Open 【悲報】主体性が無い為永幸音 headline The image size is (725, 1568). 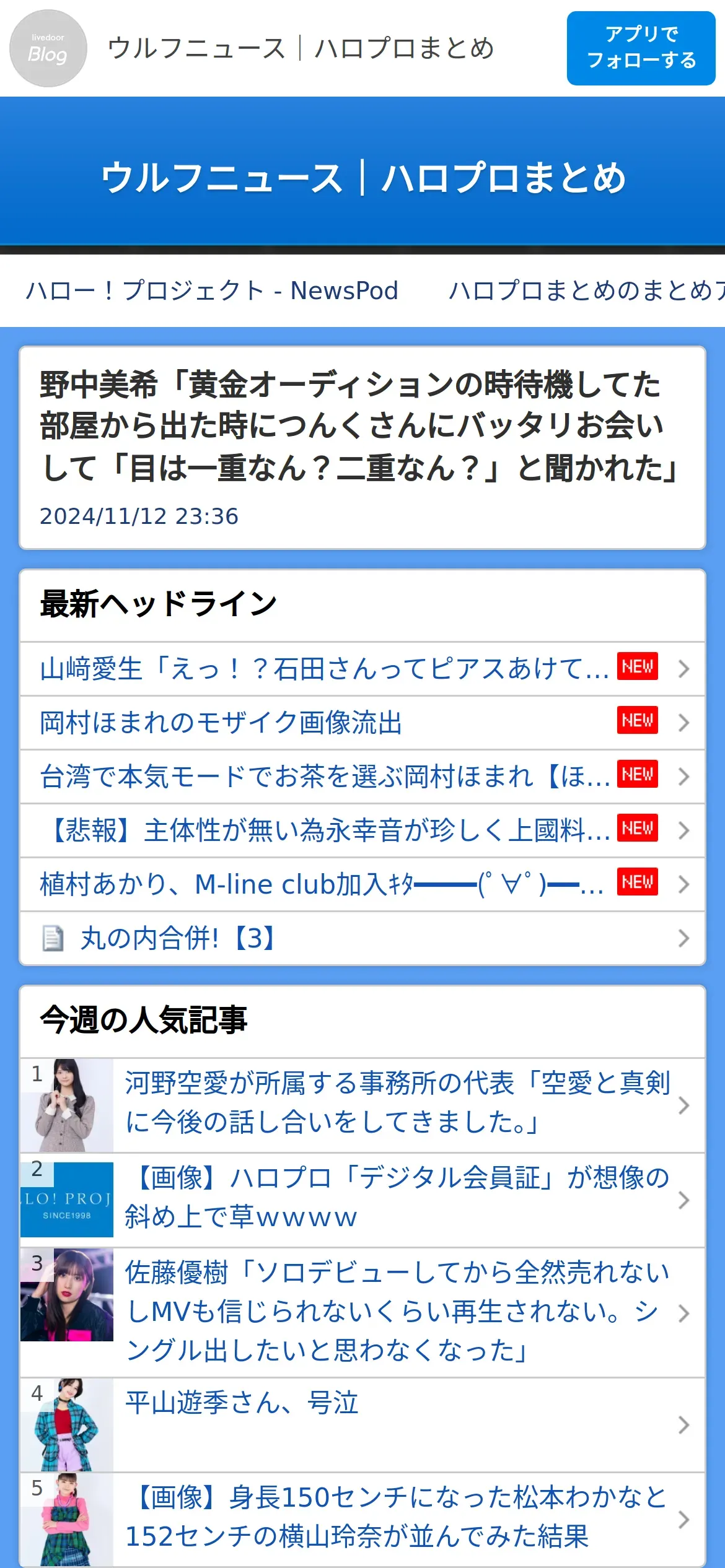[362, 830]
